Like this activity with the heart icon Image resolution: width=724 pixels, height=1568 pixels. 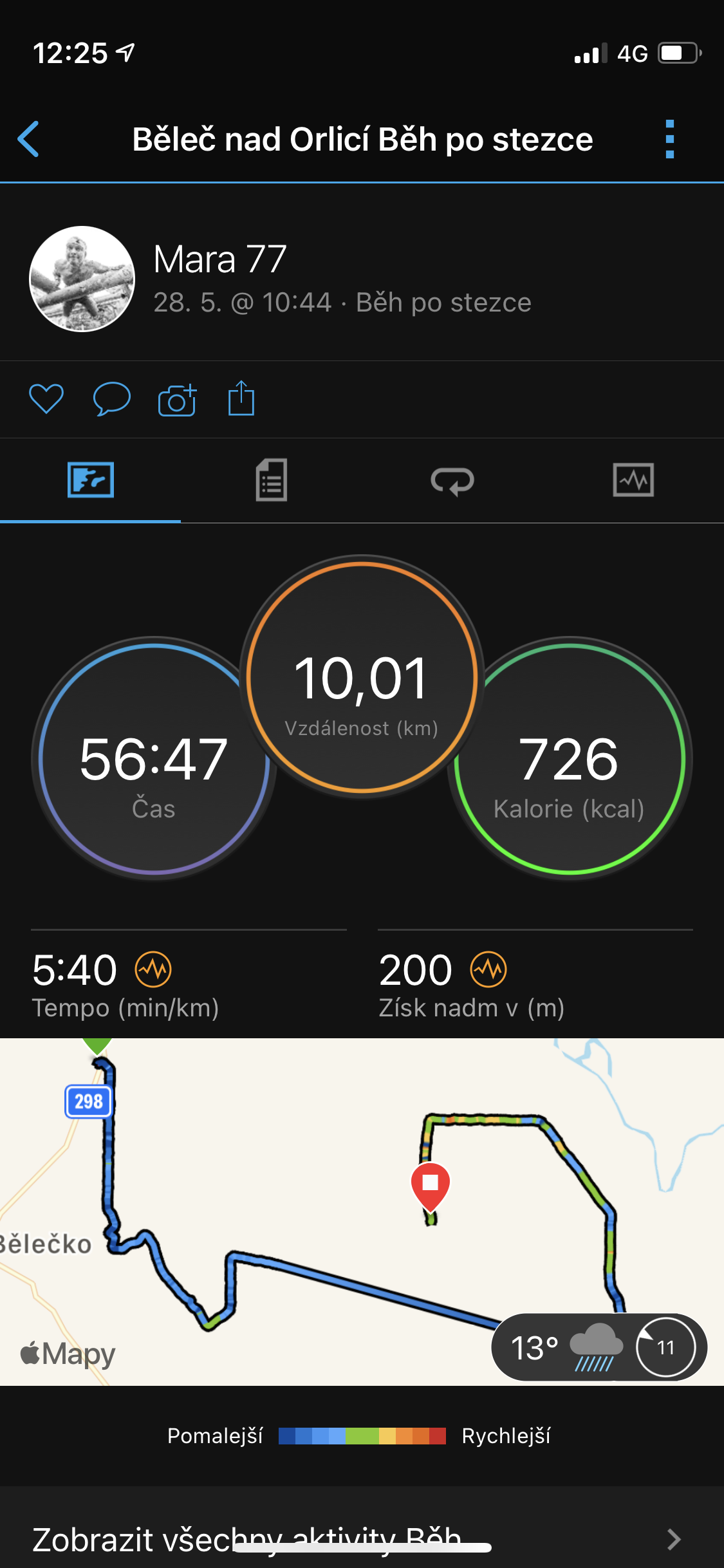[46, 399]
